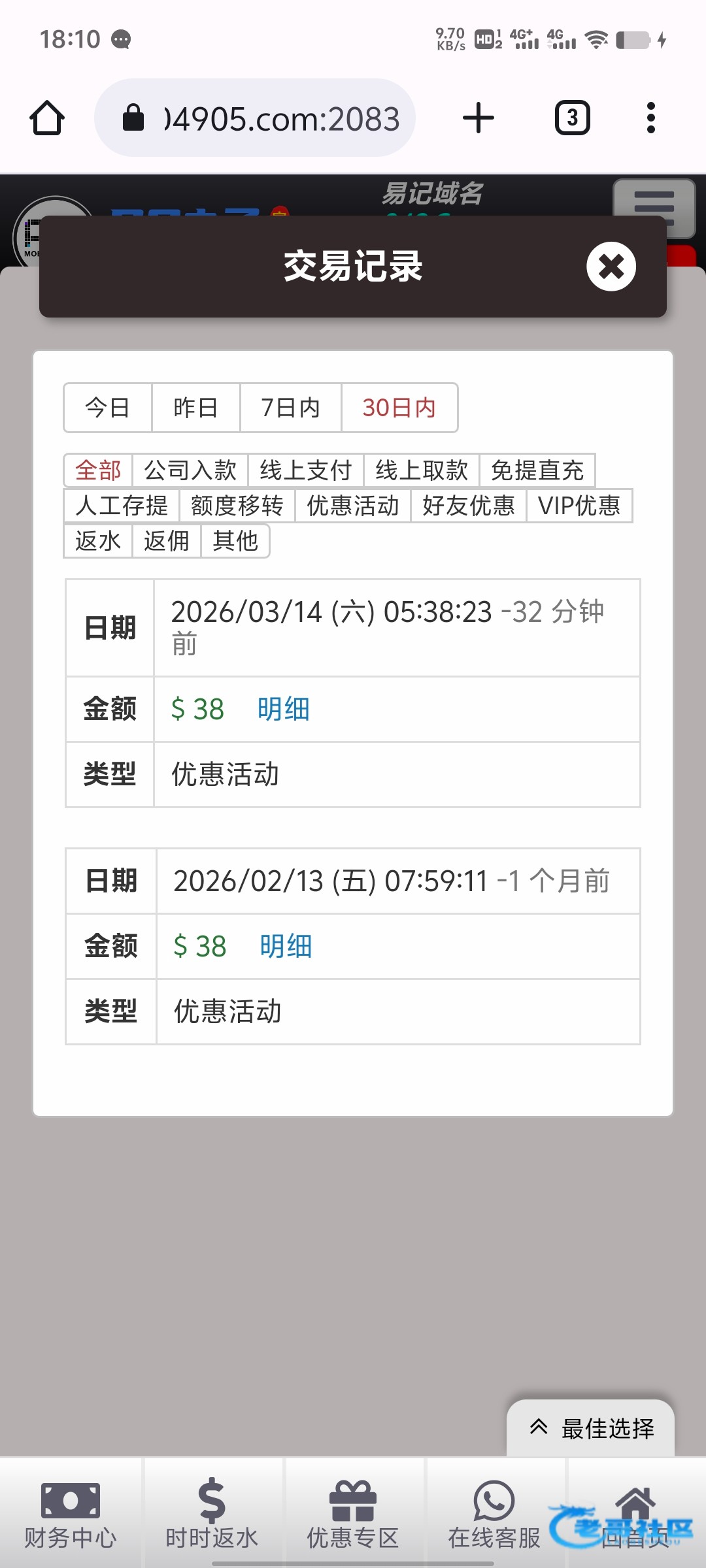Filter records to 今日
This screenshot has height=1568, width=706.
[108, 408]
